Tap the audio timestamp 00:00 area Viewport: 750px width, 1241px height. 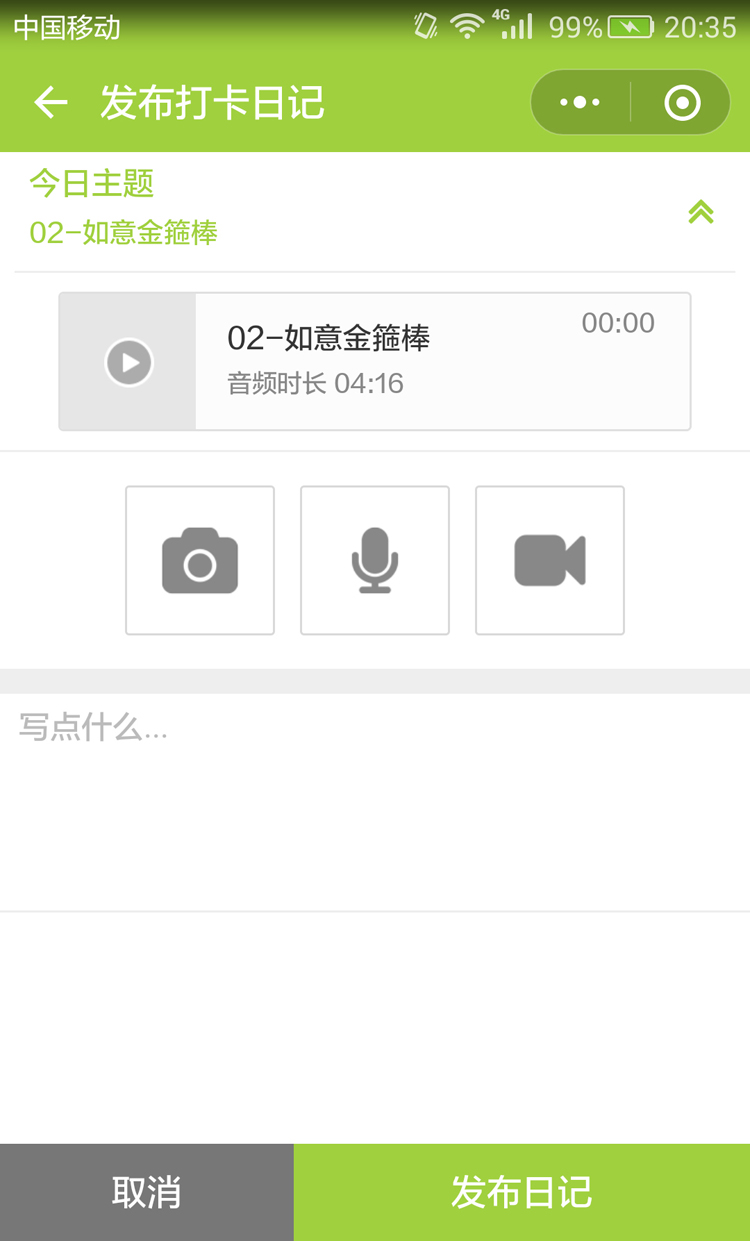pyautogui.click(x=618, y=323)
